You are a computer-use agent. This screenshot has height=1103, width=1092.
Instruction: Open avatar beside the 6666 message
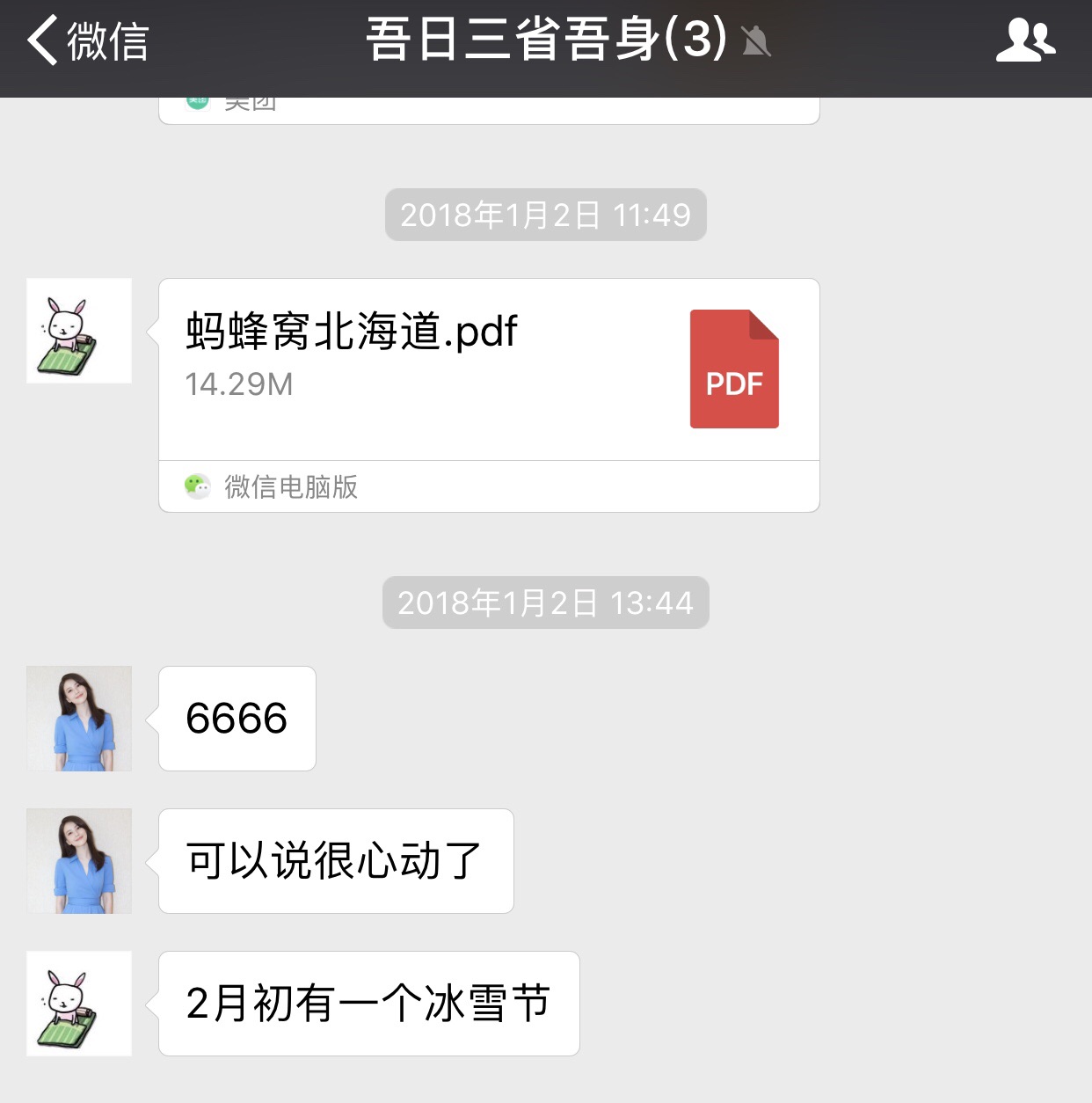(79, 719)
